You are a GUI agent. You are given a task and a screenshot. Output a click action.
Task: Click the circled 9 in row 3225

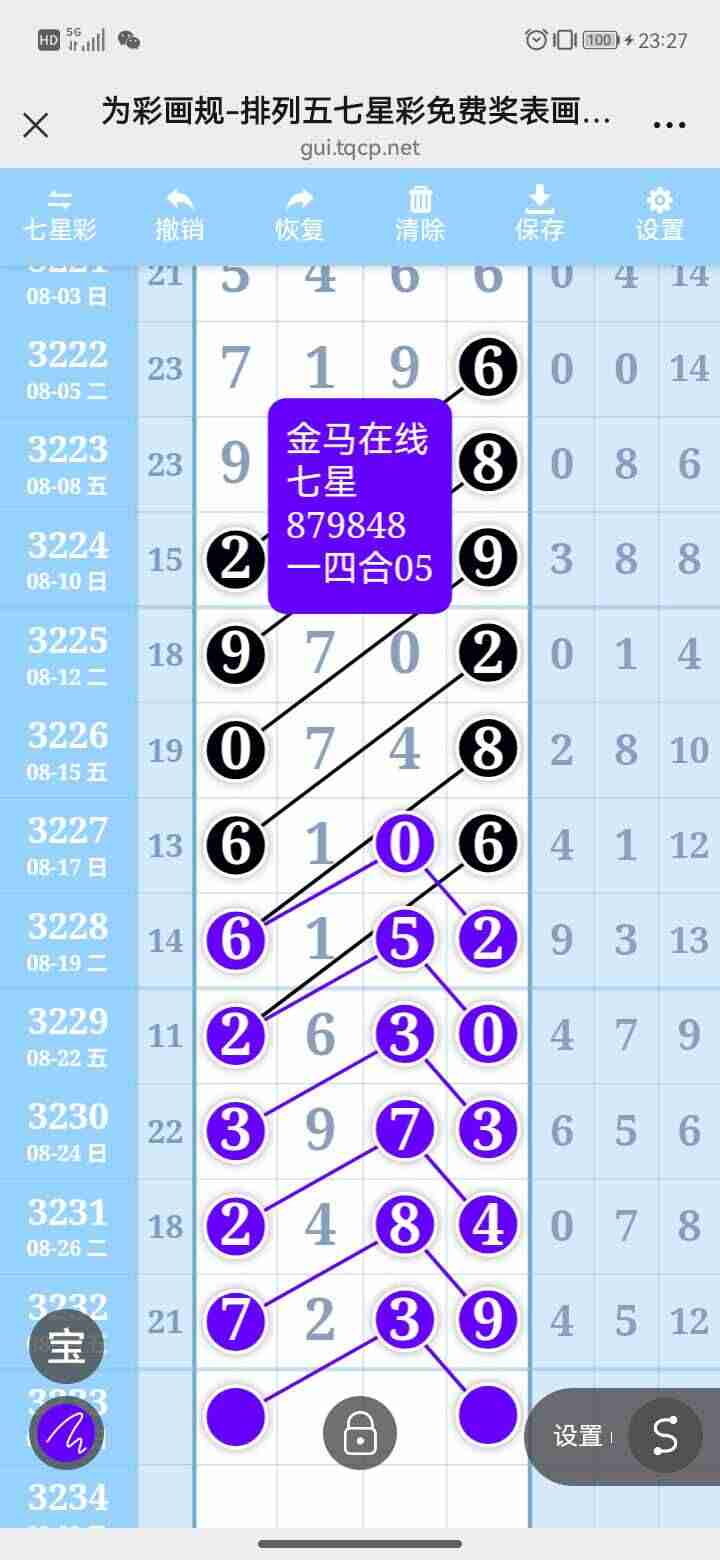235,653
